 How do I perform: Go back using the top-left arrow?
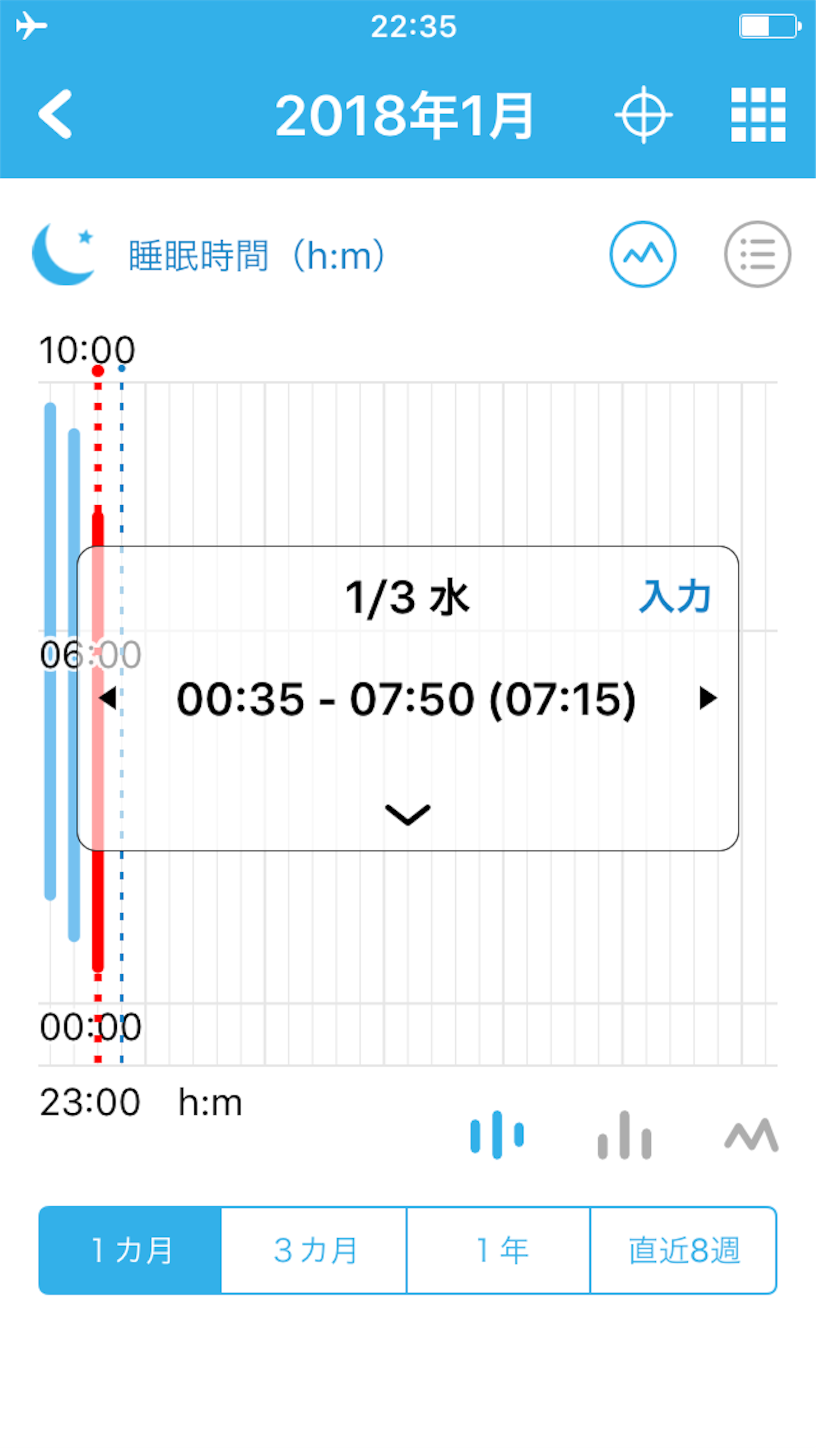click(56, 114)
